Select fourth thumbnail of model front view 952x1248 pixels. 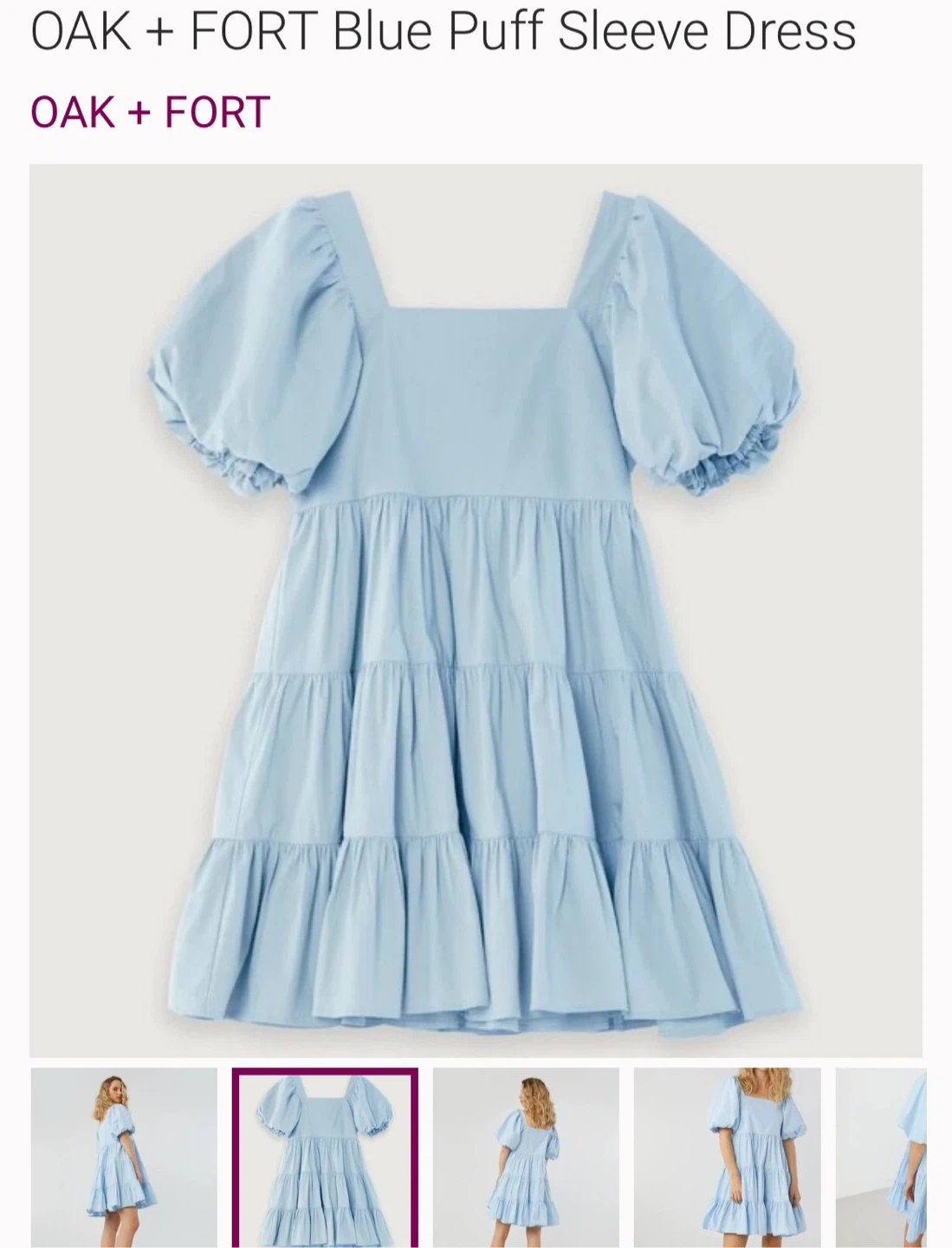tap(727, 1157)
